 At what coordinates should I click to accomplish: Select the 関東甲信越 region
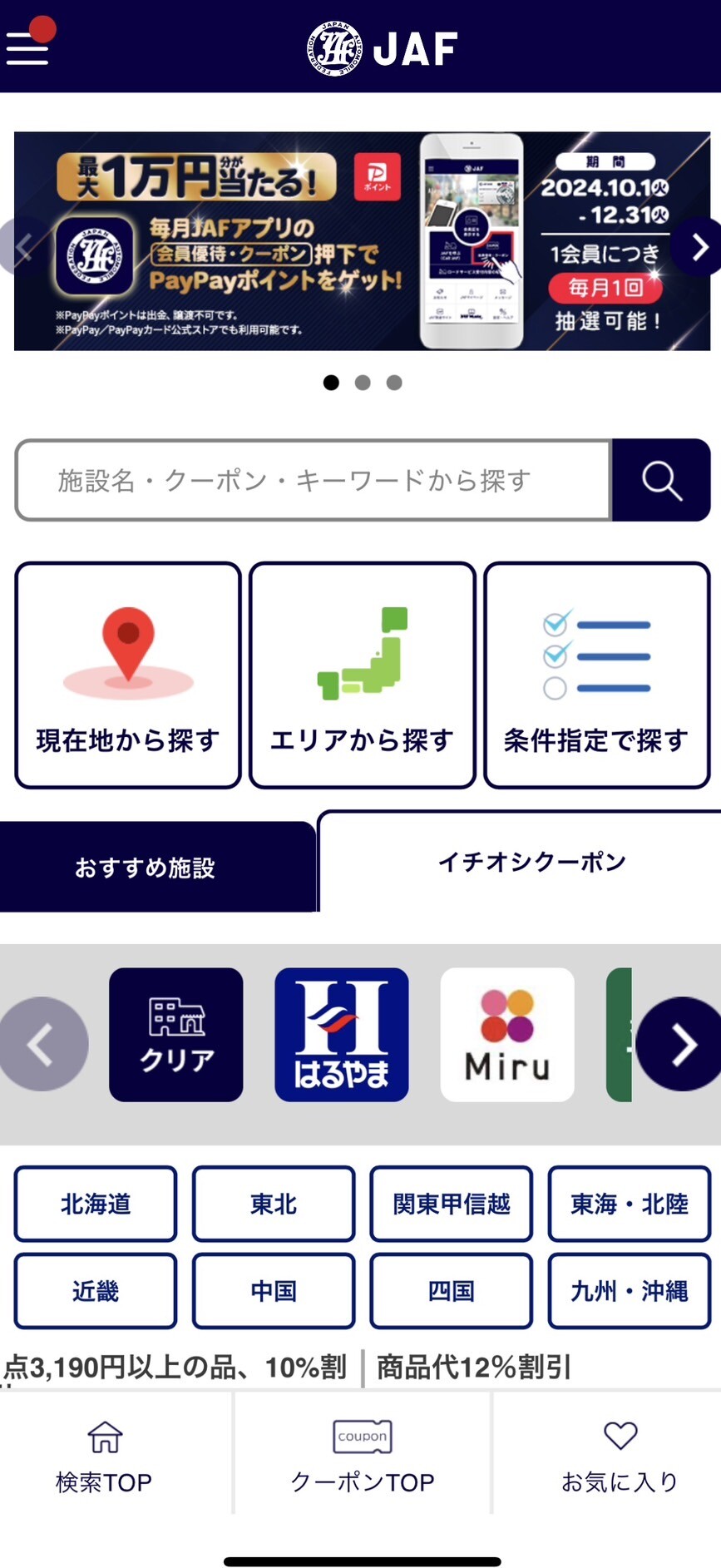(x=451, y=1204)
